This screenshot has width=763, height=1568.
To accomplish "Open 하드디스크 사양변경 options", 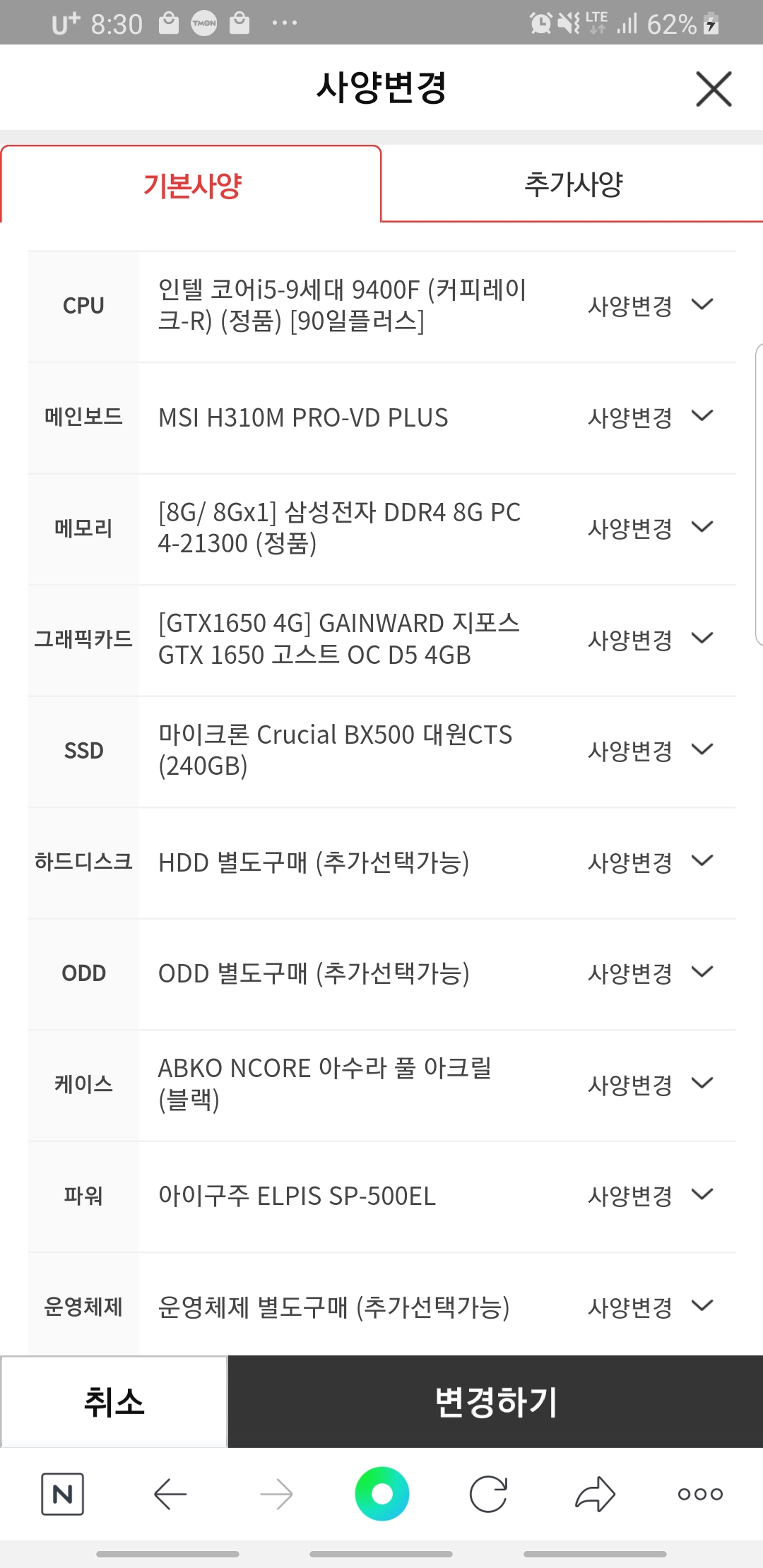I will (650, 862).
